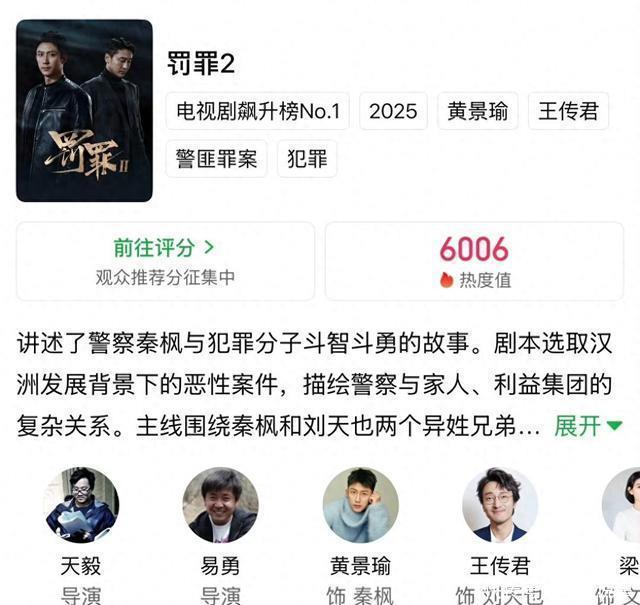Select the 2025 year tag

393,111
